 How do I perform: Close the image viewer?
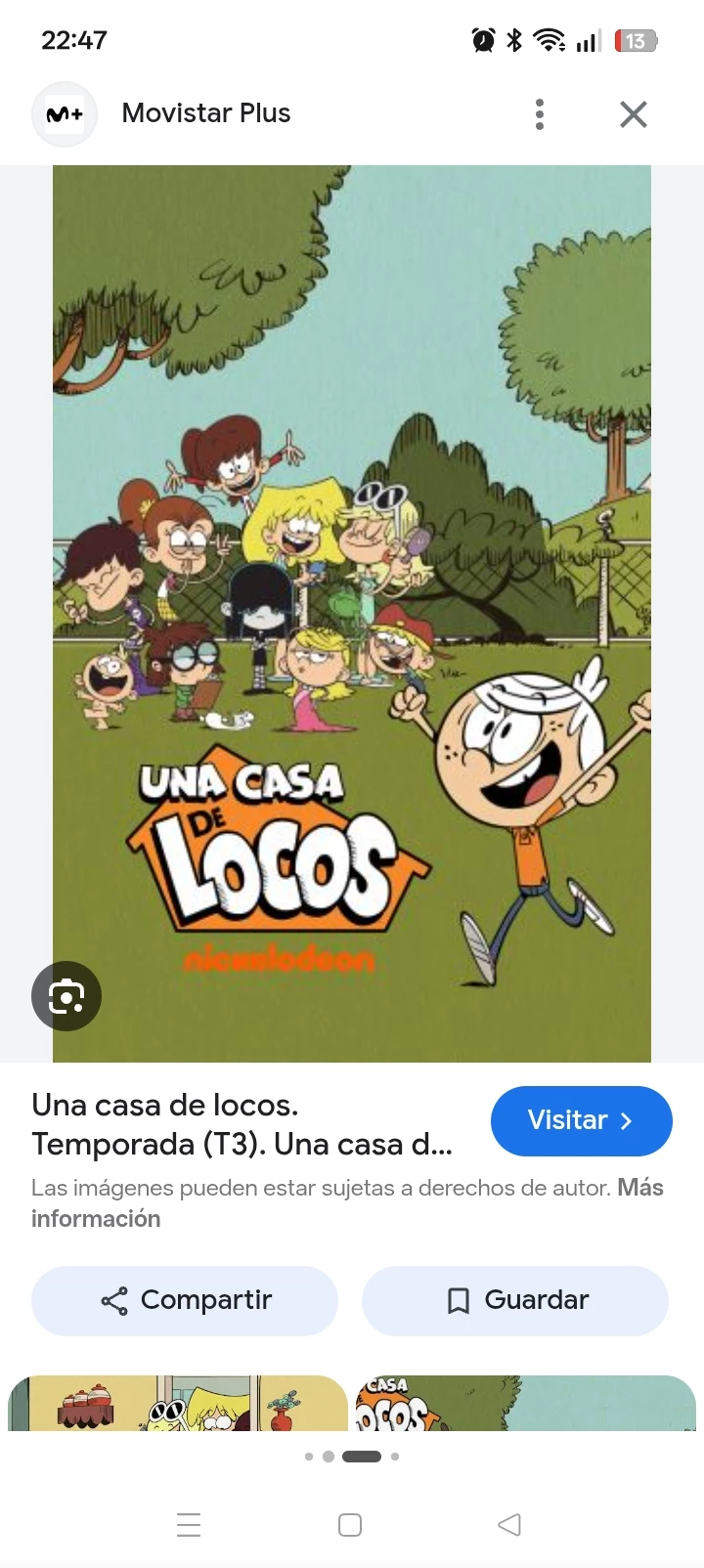(634, 114)
